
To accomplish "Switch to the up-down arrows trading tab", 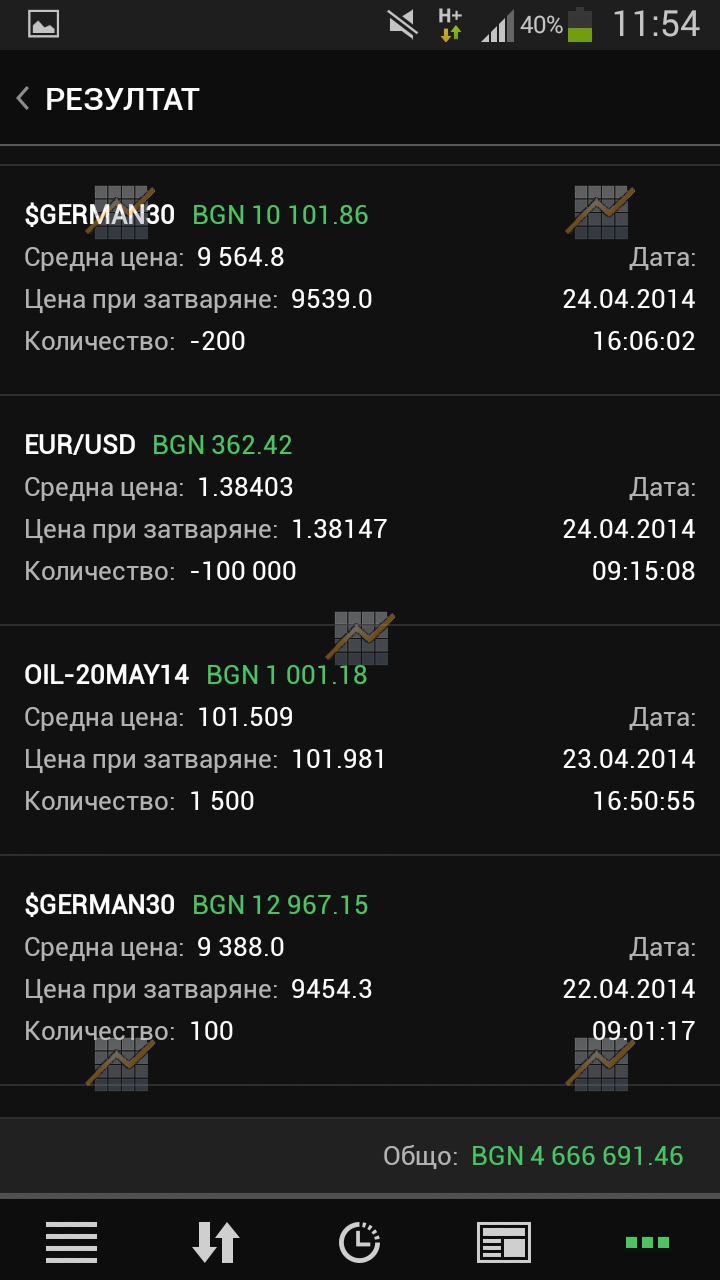I will coord(216,1242).
